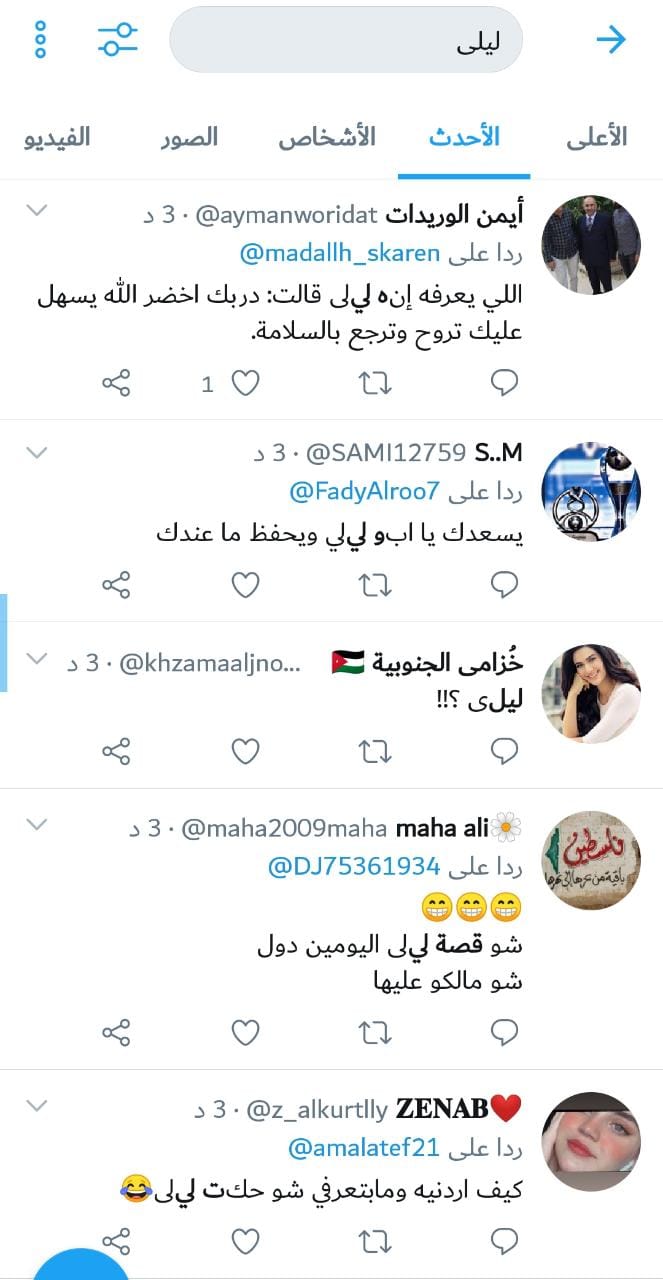Image resolution: width=663 pixels, height=1280 pixels.
Task: Like the tweet by خُزامى الجنوبية
Action: click(x=246, y=751)
